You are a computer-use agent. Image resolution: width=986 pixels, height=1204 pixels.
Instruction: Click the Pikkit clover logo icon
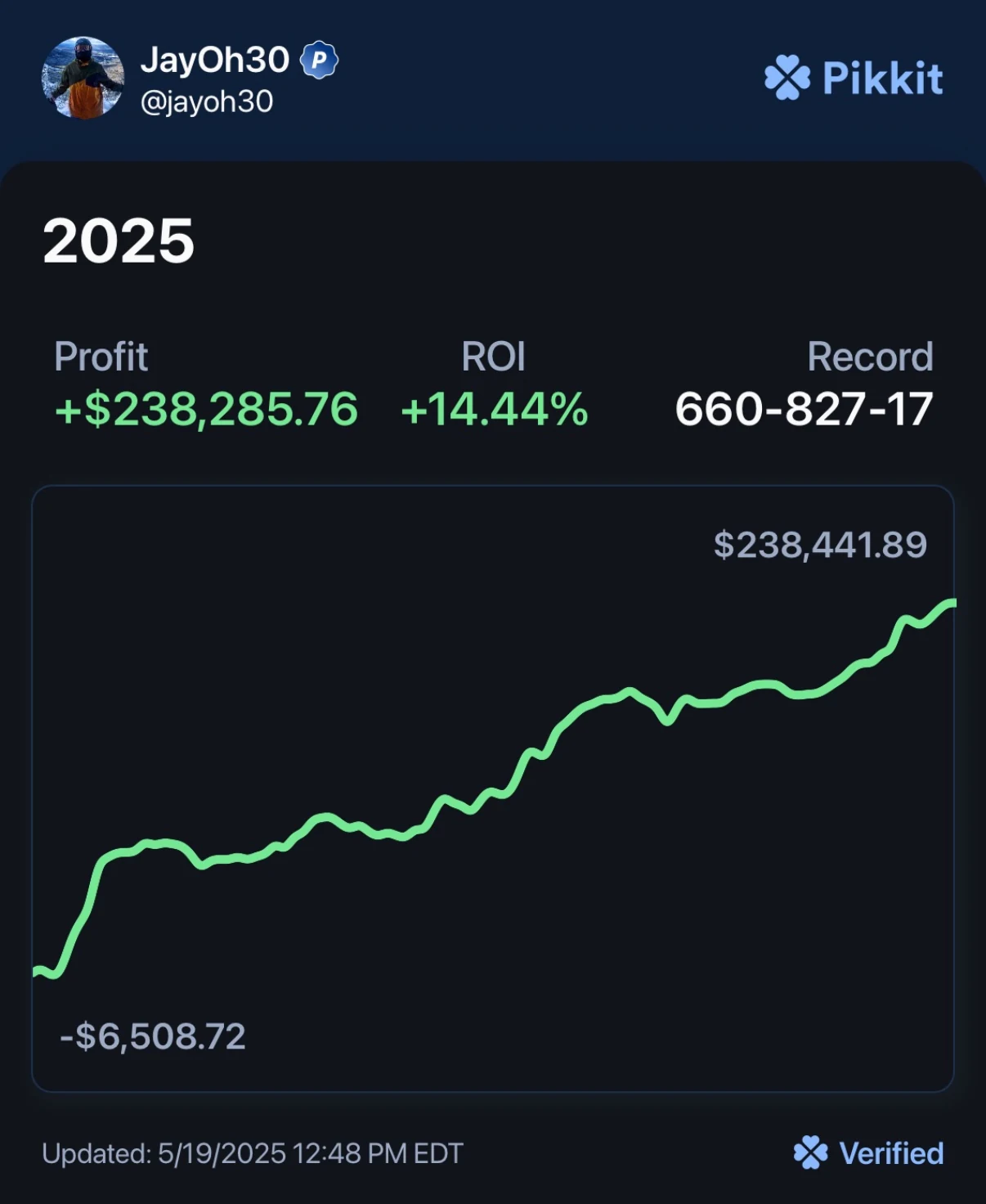[787, 79]
